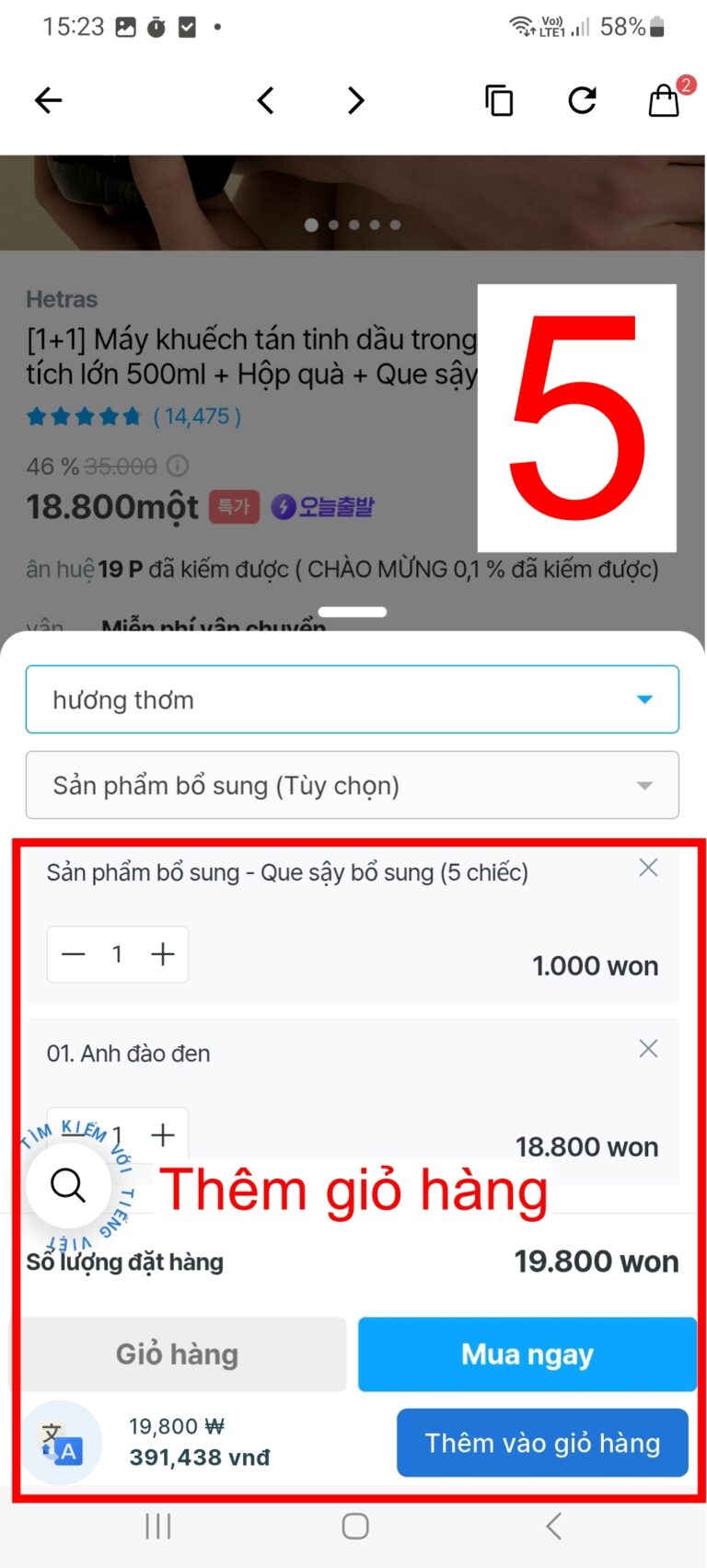Increase Anh đào đen quantity
Screen dimensions: 707x1568
(x=163, y=1135)
